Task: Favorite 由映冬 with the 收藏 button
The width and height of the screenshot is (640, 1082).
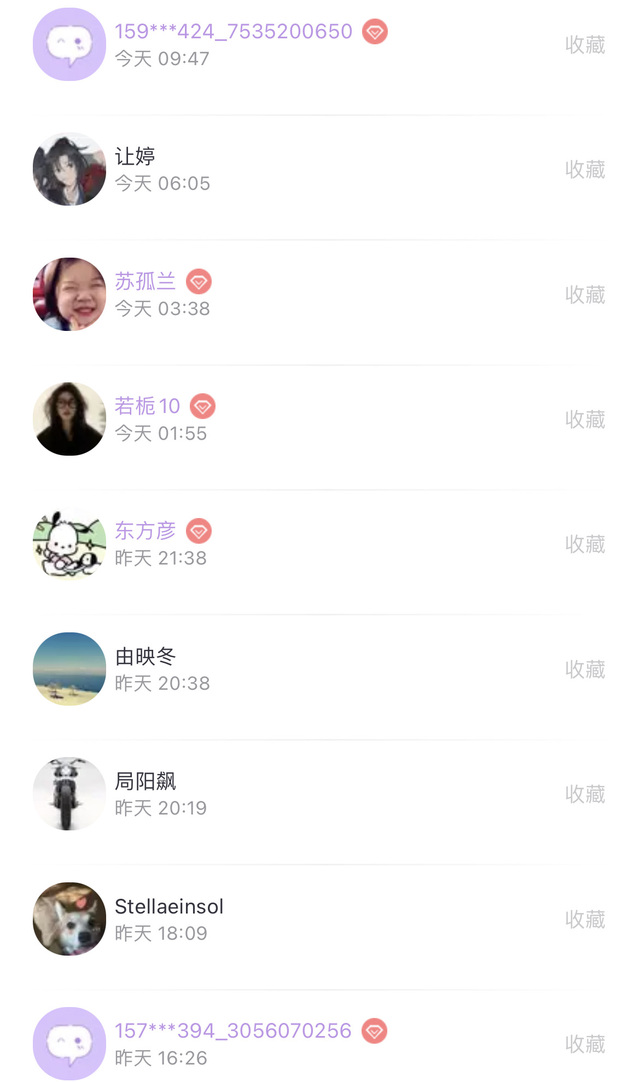Action: point(585,670)
